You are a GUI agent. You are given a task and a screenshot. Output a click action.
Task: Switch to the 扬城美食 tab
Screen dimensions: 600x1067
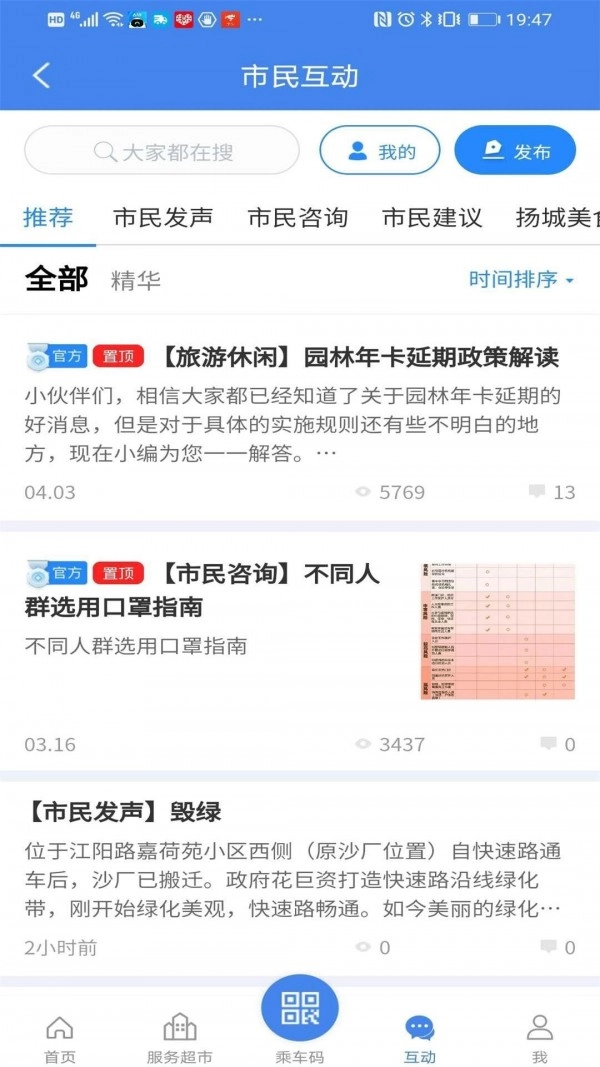point(557,217)
